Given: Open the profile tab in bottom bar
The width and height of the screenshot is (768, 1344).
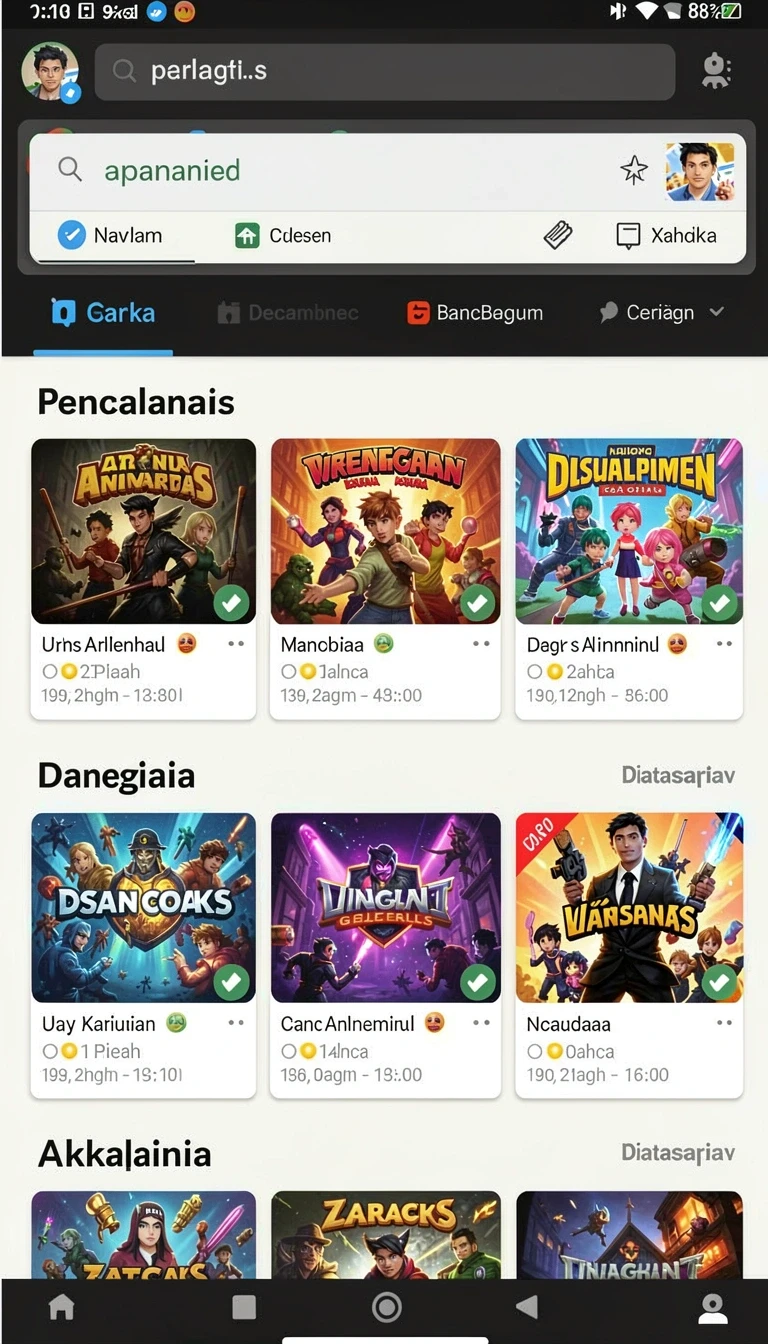Looking at the screenshot, I should click(x=713, y=1308).
